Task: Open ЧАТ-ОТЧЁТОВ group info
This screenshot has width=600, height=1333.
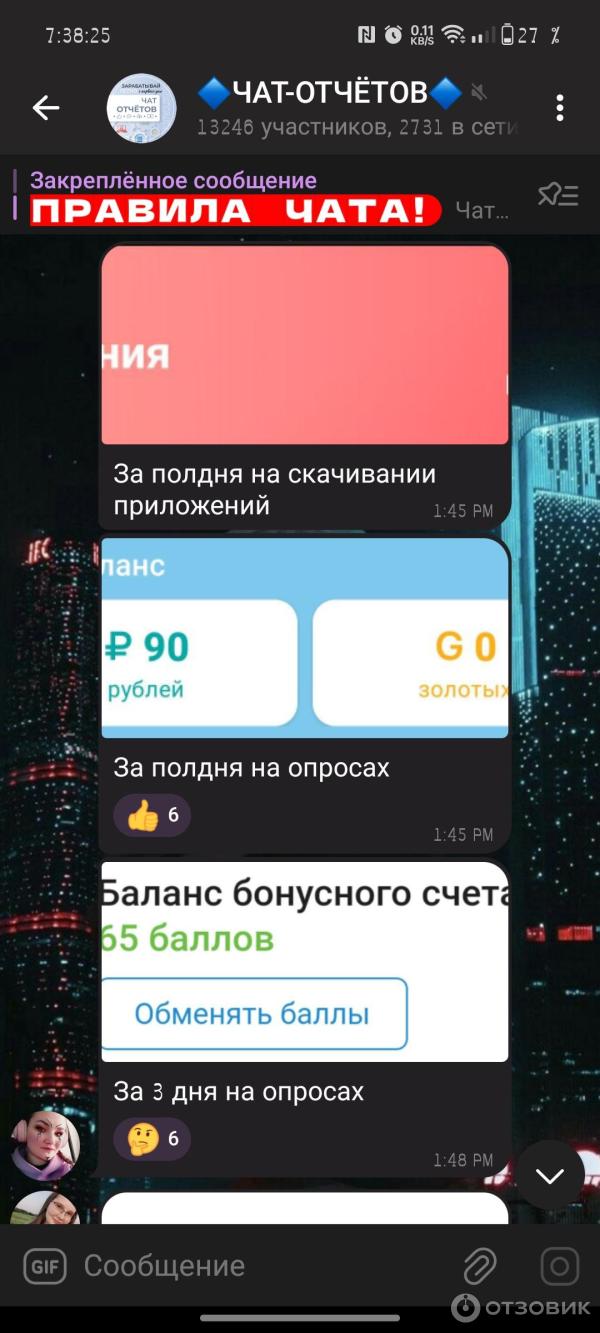Action: pos(330,108)
